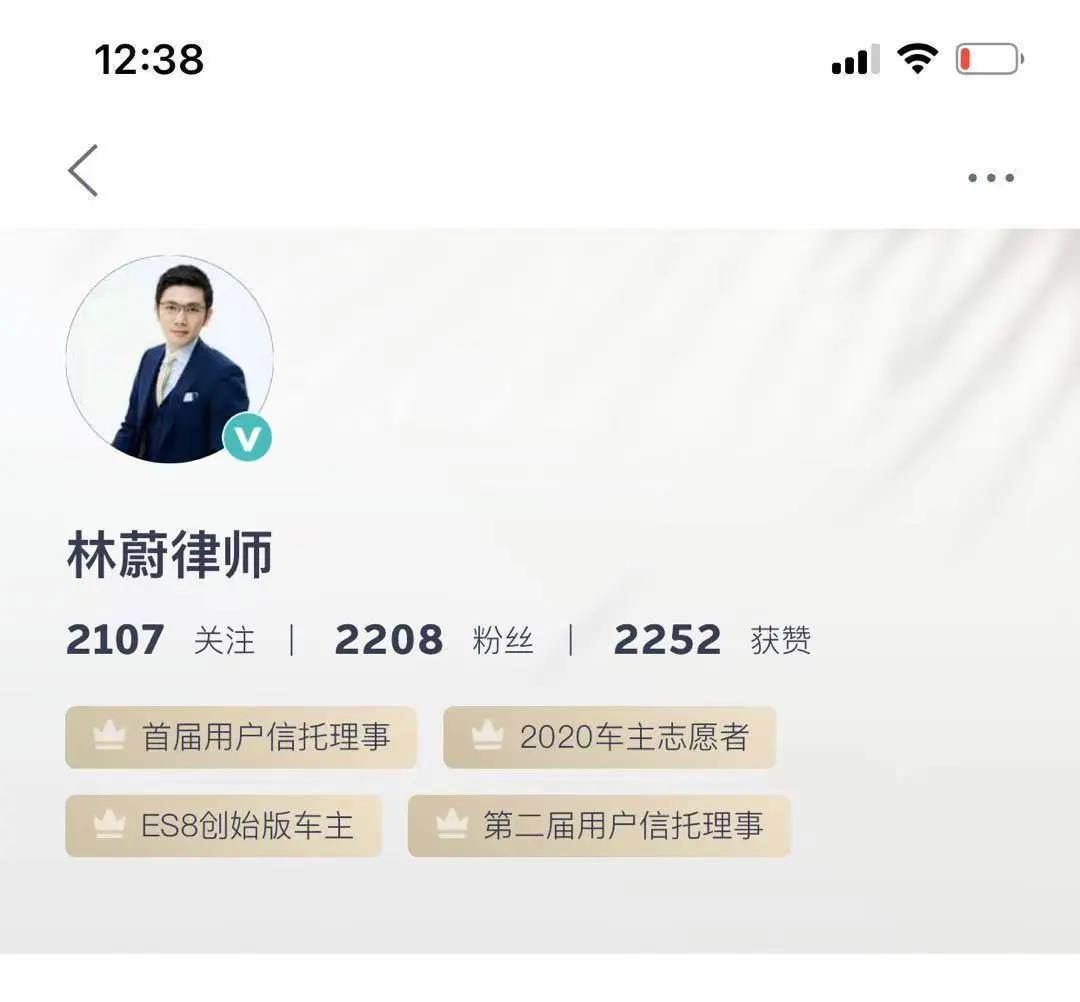View the 2208 粉丝 followers list
This screenshot has height=1002, width=1080.
coord(432,640)
